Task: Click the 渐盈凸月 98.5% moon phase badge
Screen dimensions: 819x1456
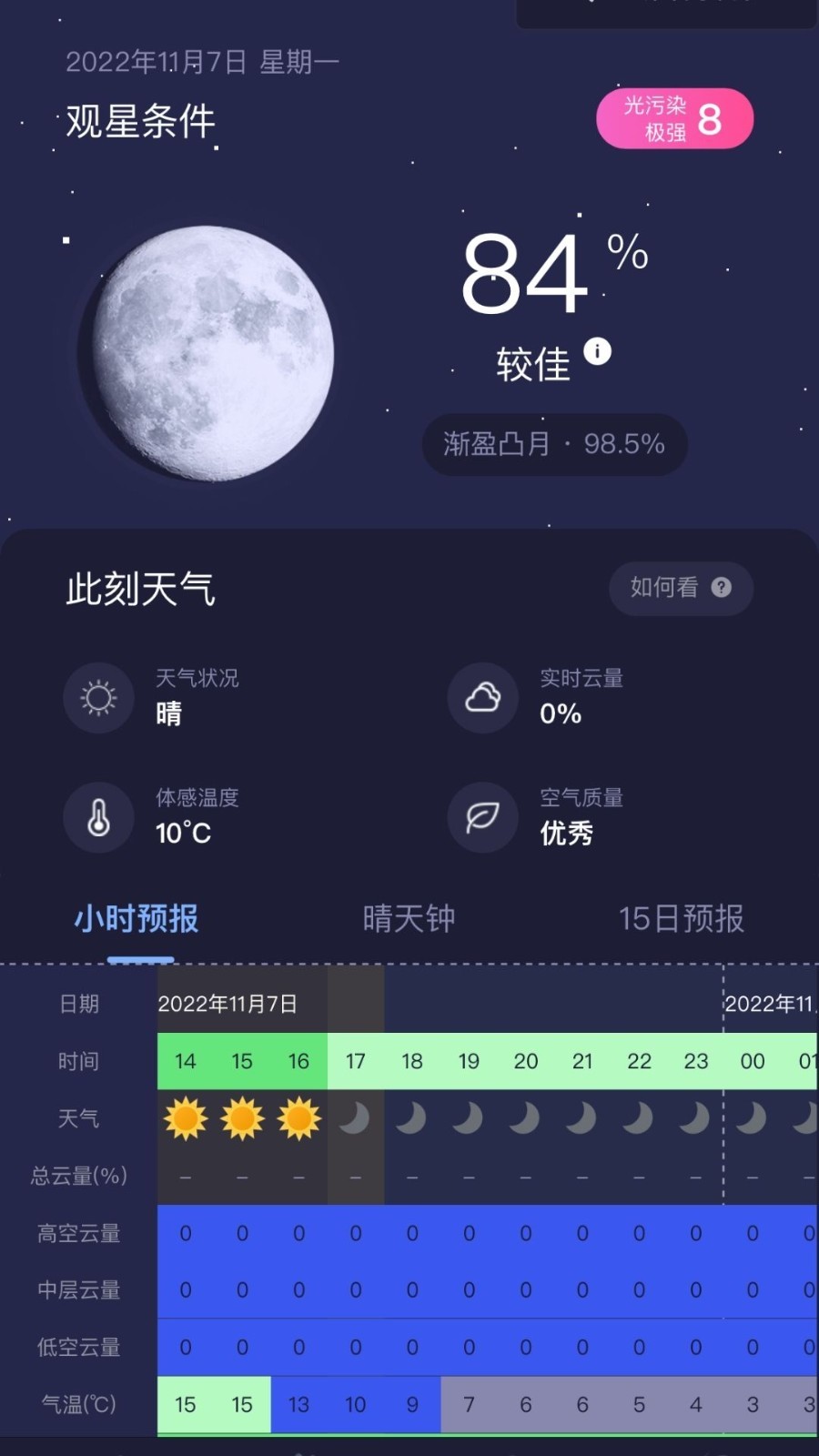Action: [x=554, y=444]
